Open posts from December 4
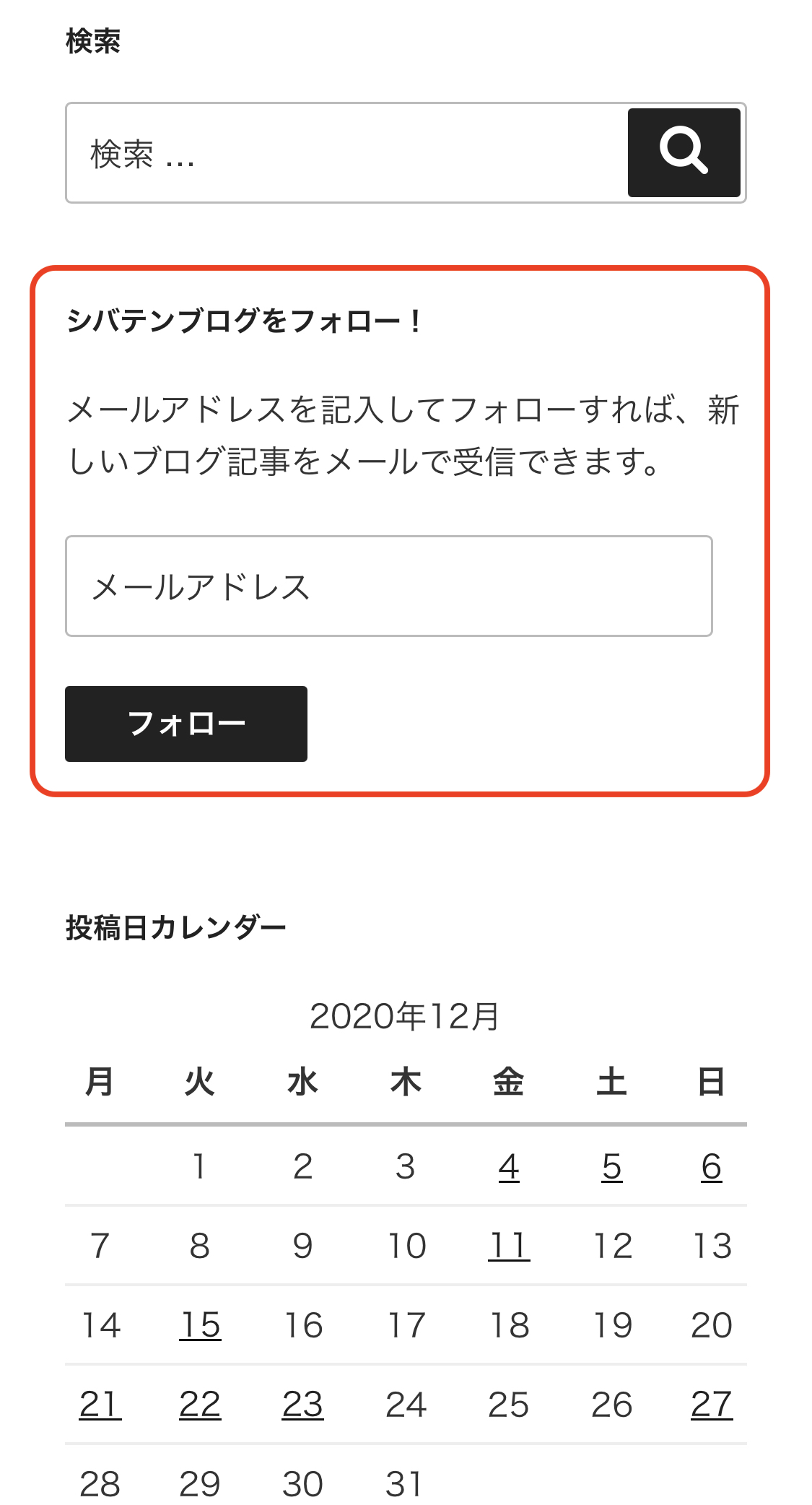 [x=509, y=1166]
